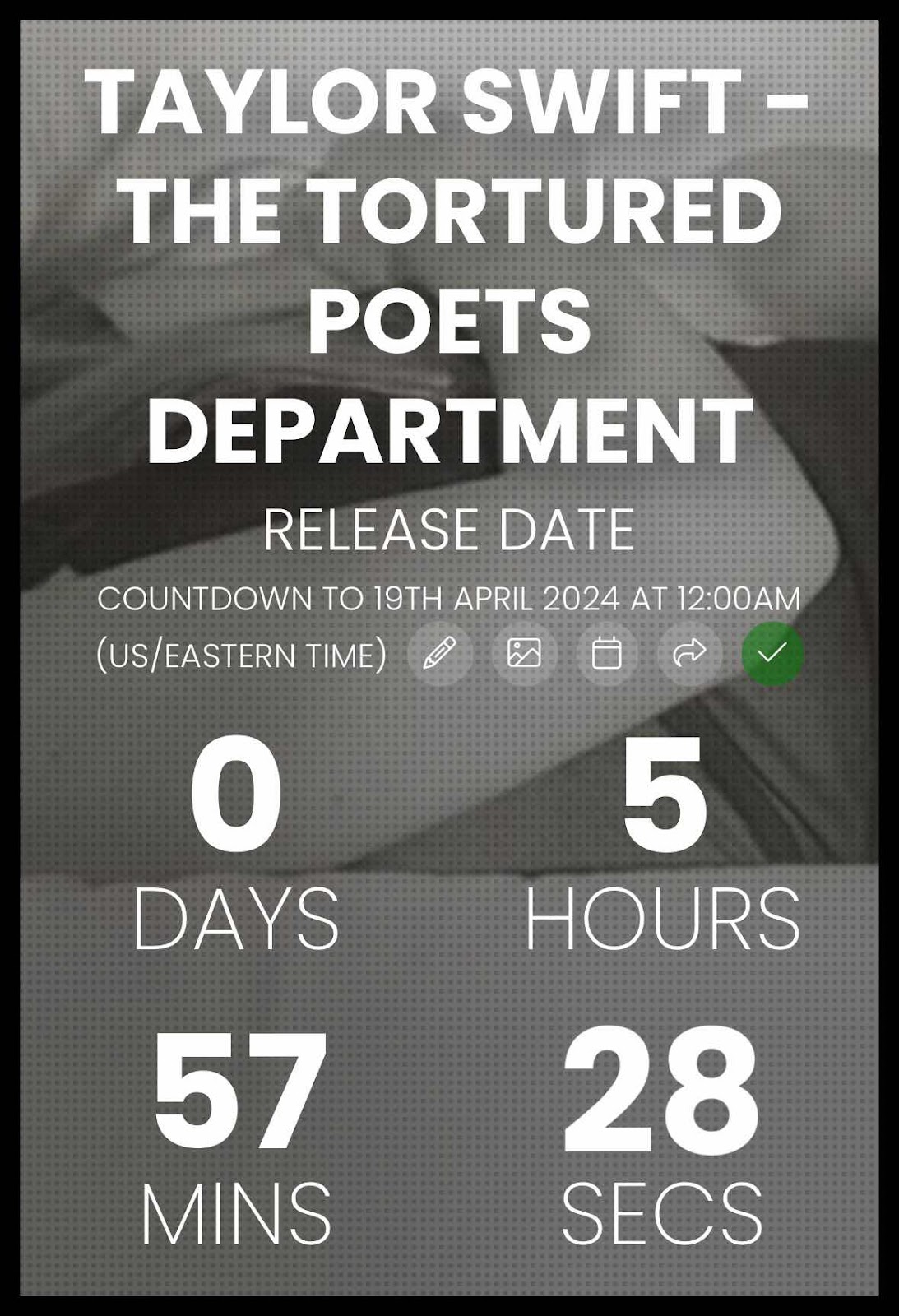Change the countdown background image
The image size is (899, 1316).
(x=524, y=654)
